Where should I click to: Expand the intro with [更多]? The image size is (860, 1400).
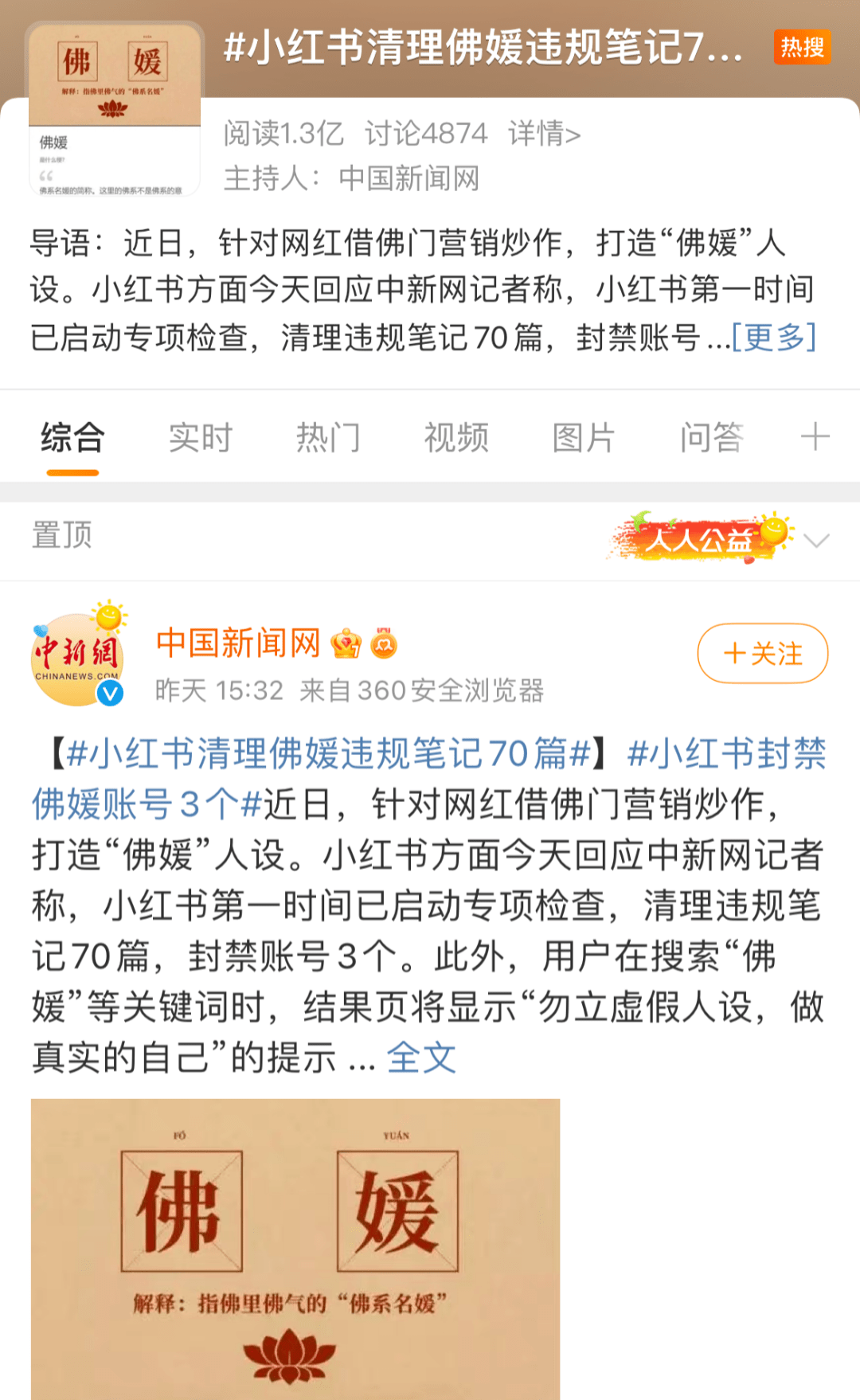(x=774, y=338)
